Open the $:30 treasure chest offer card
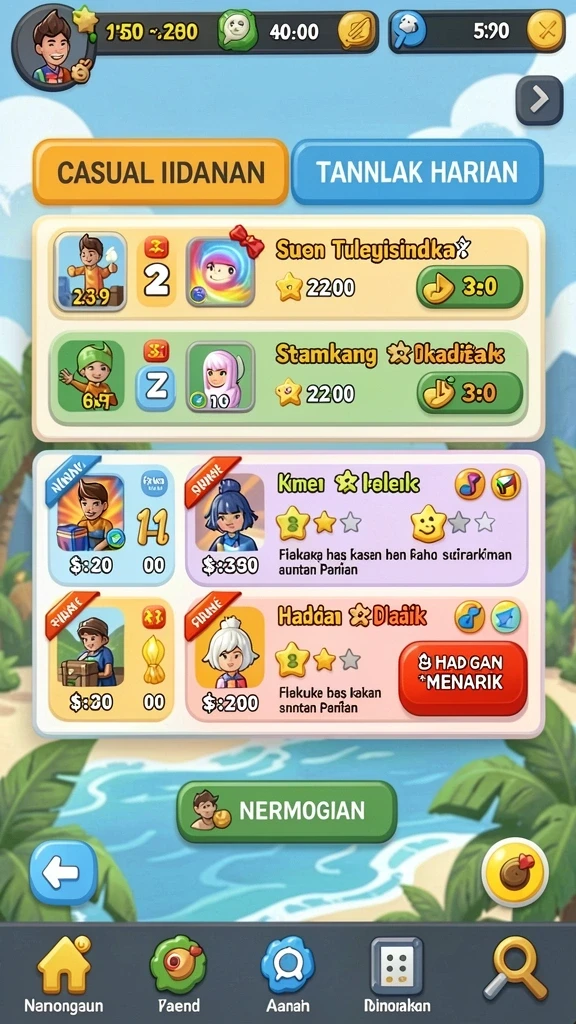 [x=112, y=660]
